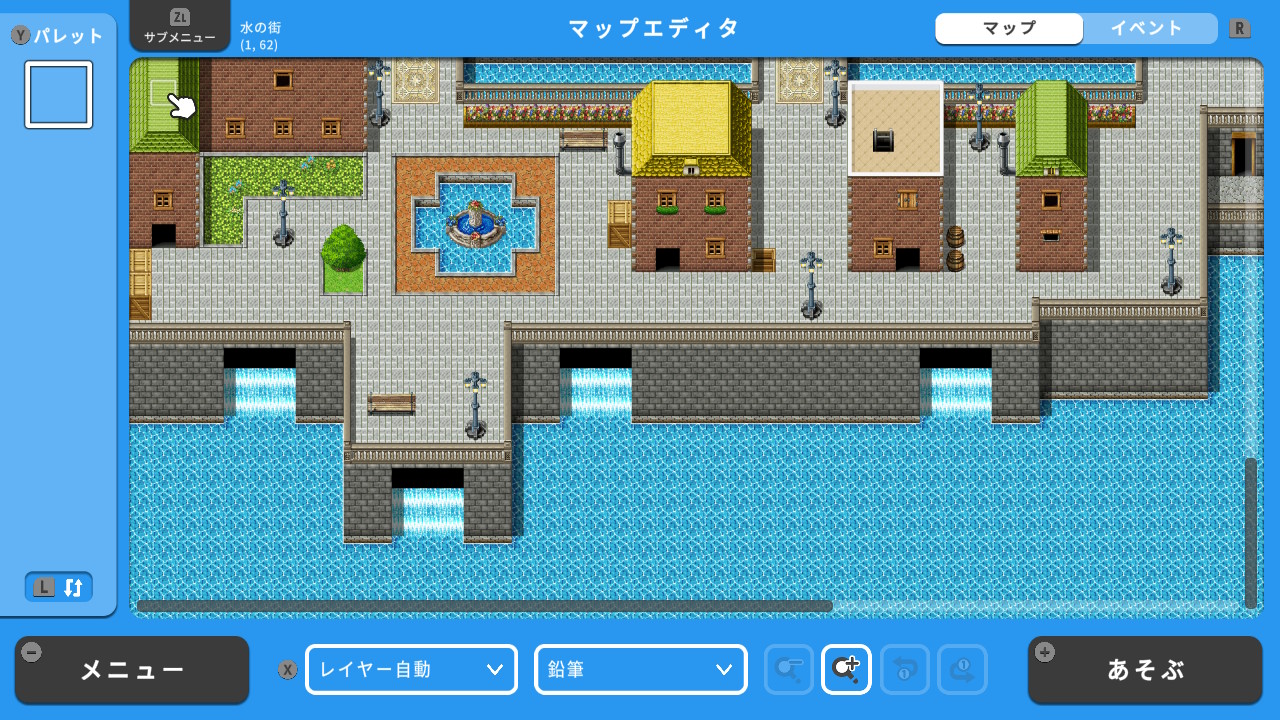This screenshot has width=1280, height=720.
Task: Undo the last edit
Action: click(904, 670)
